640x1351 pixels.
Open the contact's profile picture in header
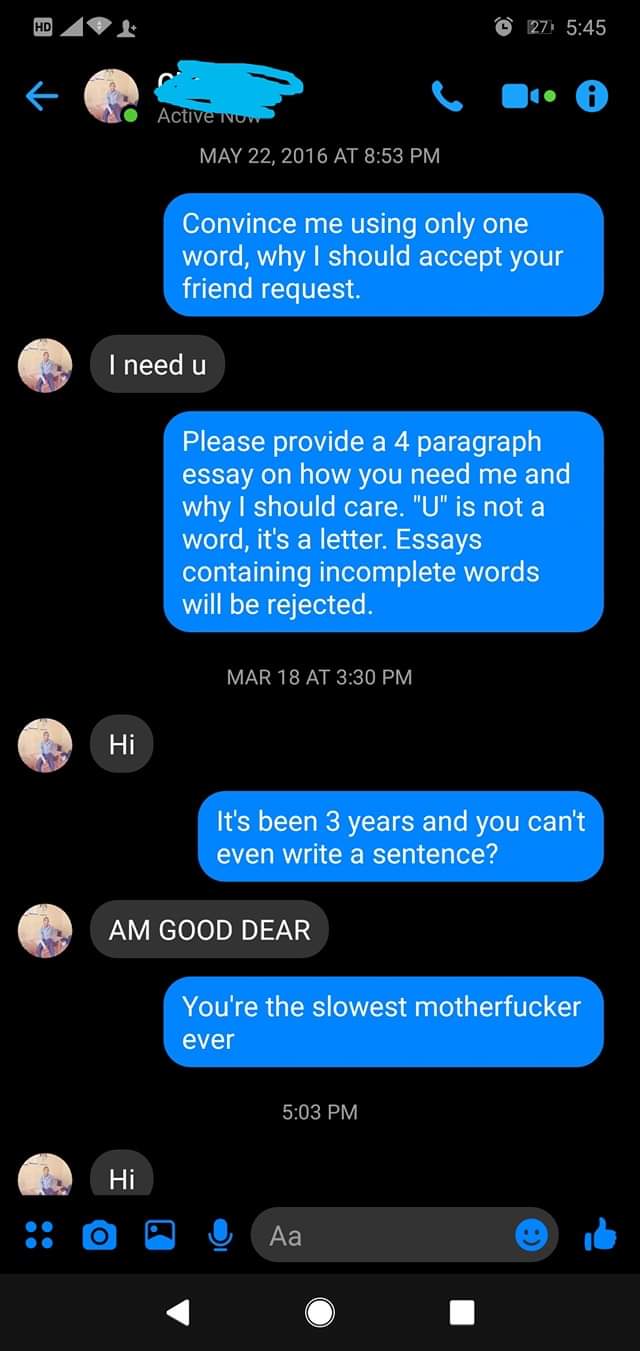110,96
